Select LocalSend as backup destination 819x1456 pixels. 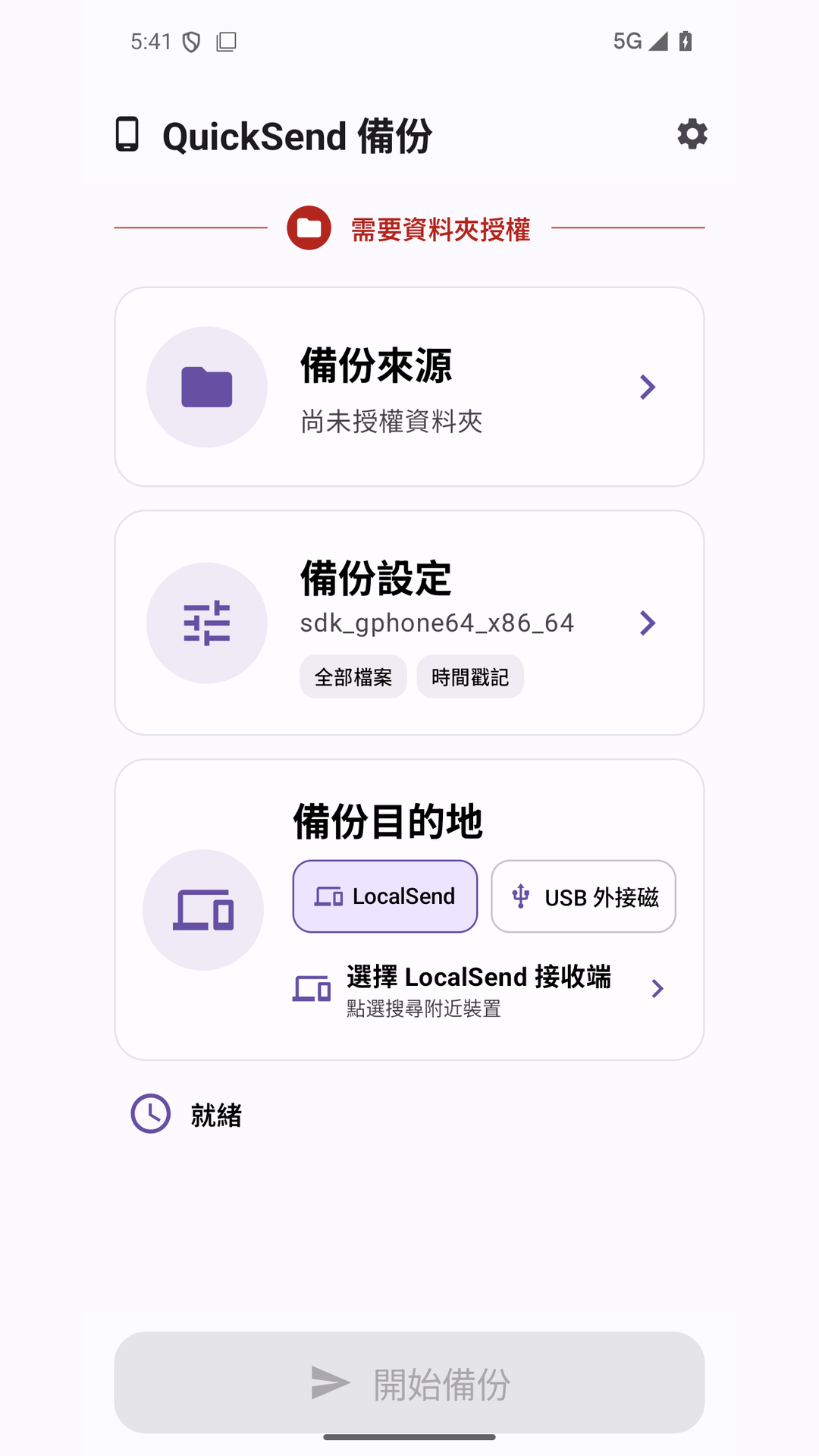(385, 896)
